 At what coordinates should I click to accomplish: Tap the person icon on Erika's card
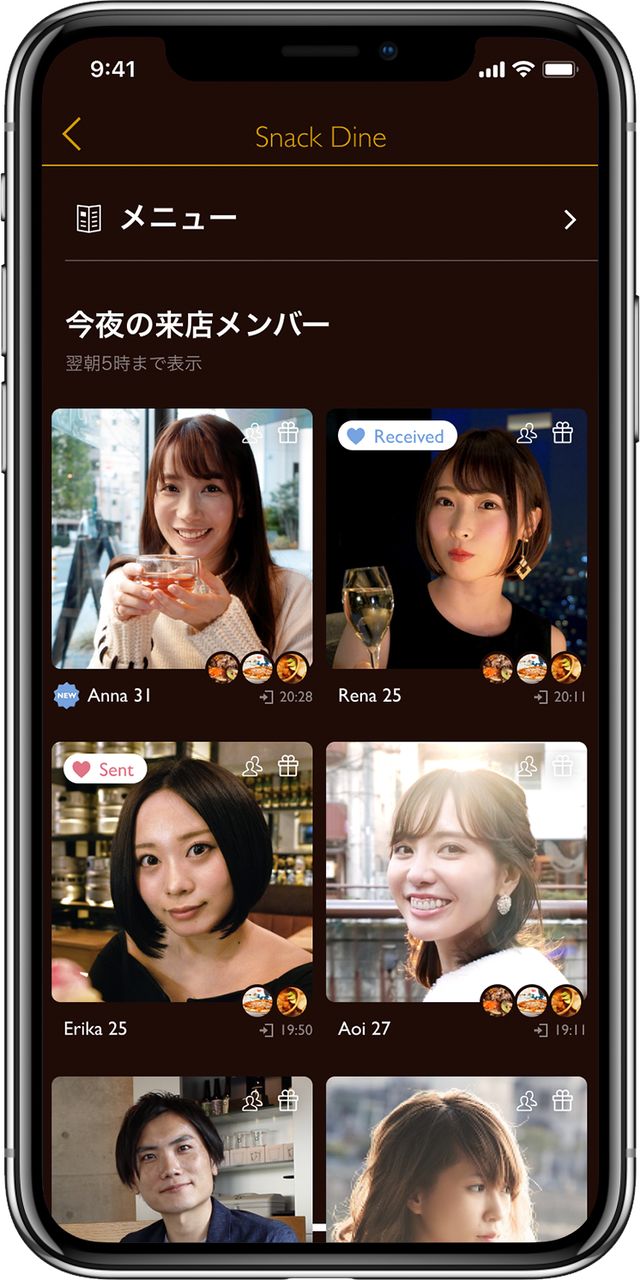pos(253,766)
